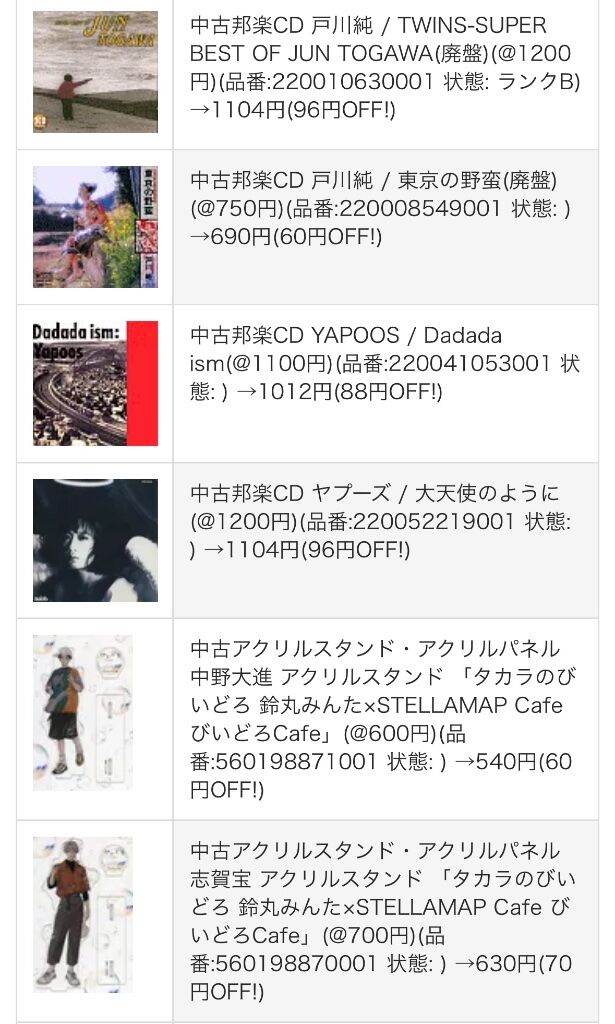Select the 大天使のように CD cover image
Screen dimensions: 615x1024
[x=95, y=540]
